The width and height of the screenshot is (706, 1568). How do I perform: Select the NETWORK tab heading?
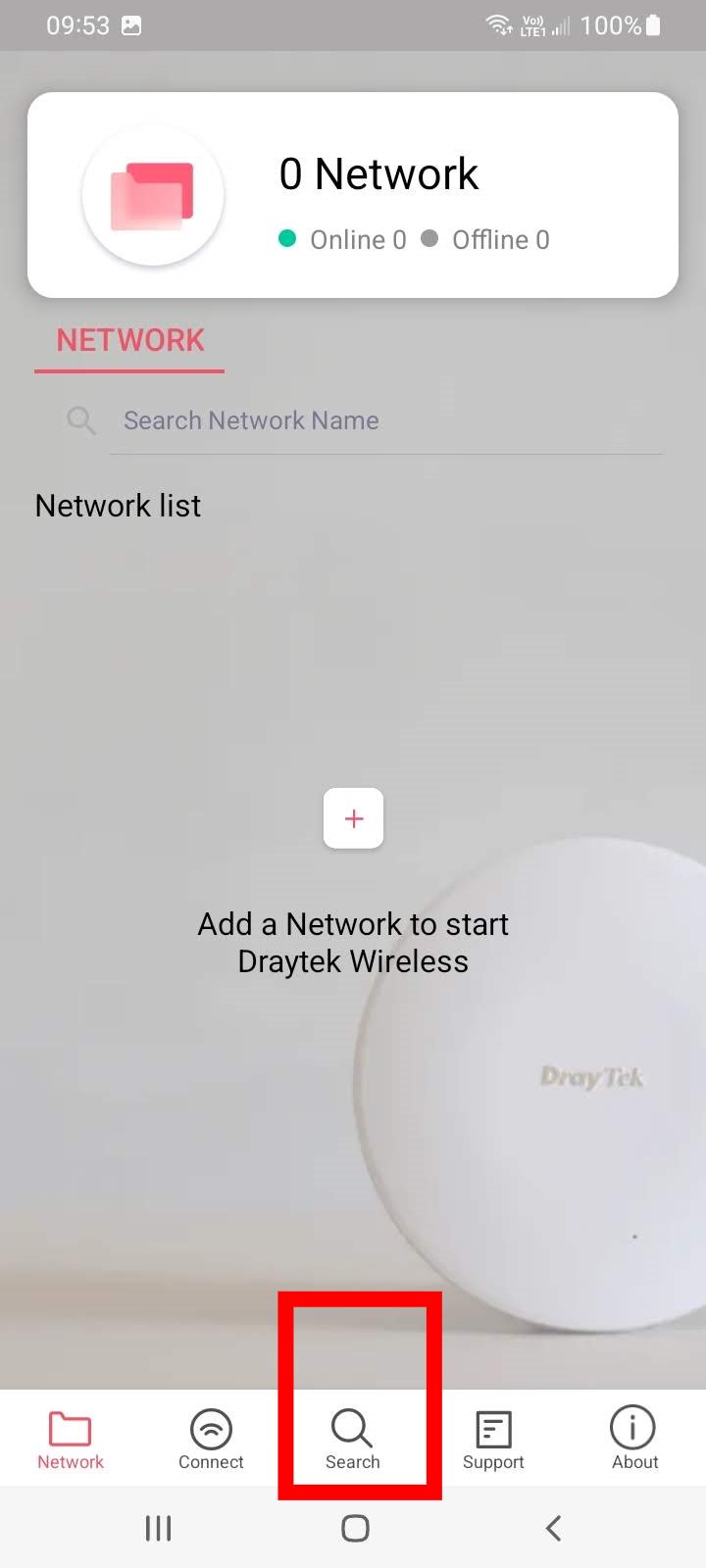tap(129, 340)
